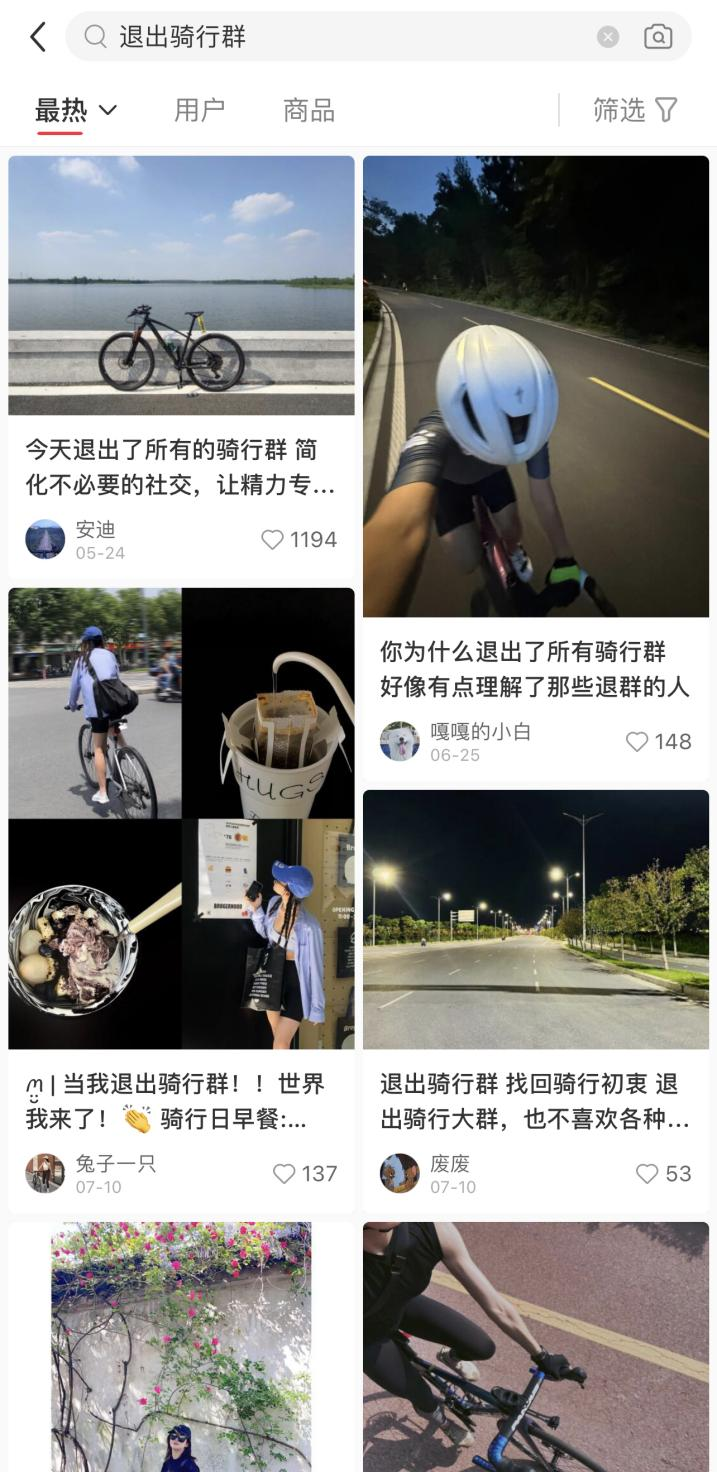Switch to the 商品 tab
The height and width of the screenshot is (1472, 717).
tap(309, 110)
